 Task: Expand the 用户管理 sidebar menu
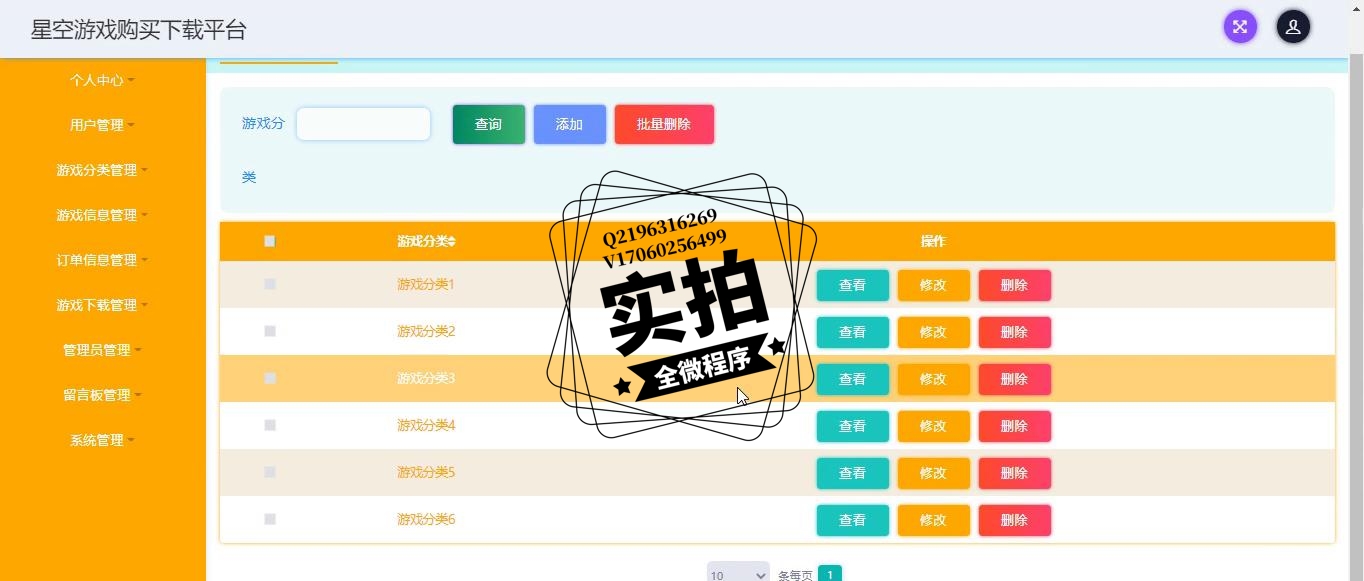(102, 125)
